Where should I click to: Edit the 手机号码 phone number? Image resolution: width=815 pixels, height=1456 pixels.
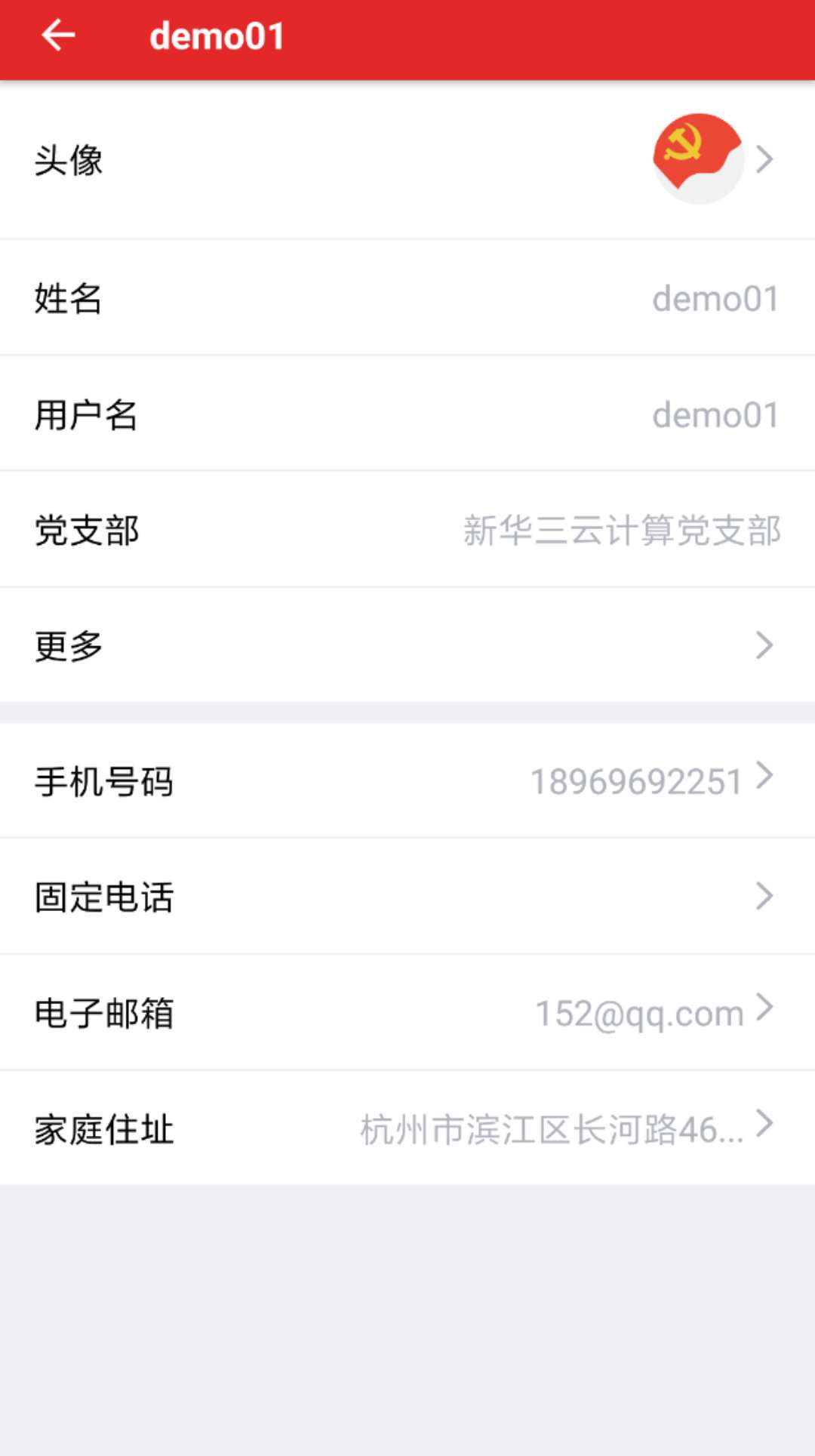point(407,780)
